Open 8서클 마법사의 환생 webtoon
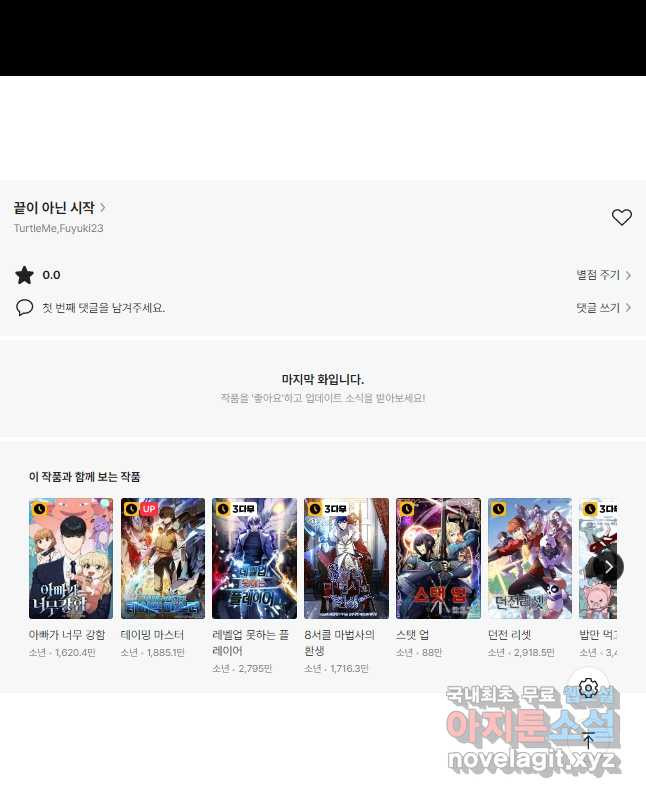646x798 pixels. (x=346, y=558)
